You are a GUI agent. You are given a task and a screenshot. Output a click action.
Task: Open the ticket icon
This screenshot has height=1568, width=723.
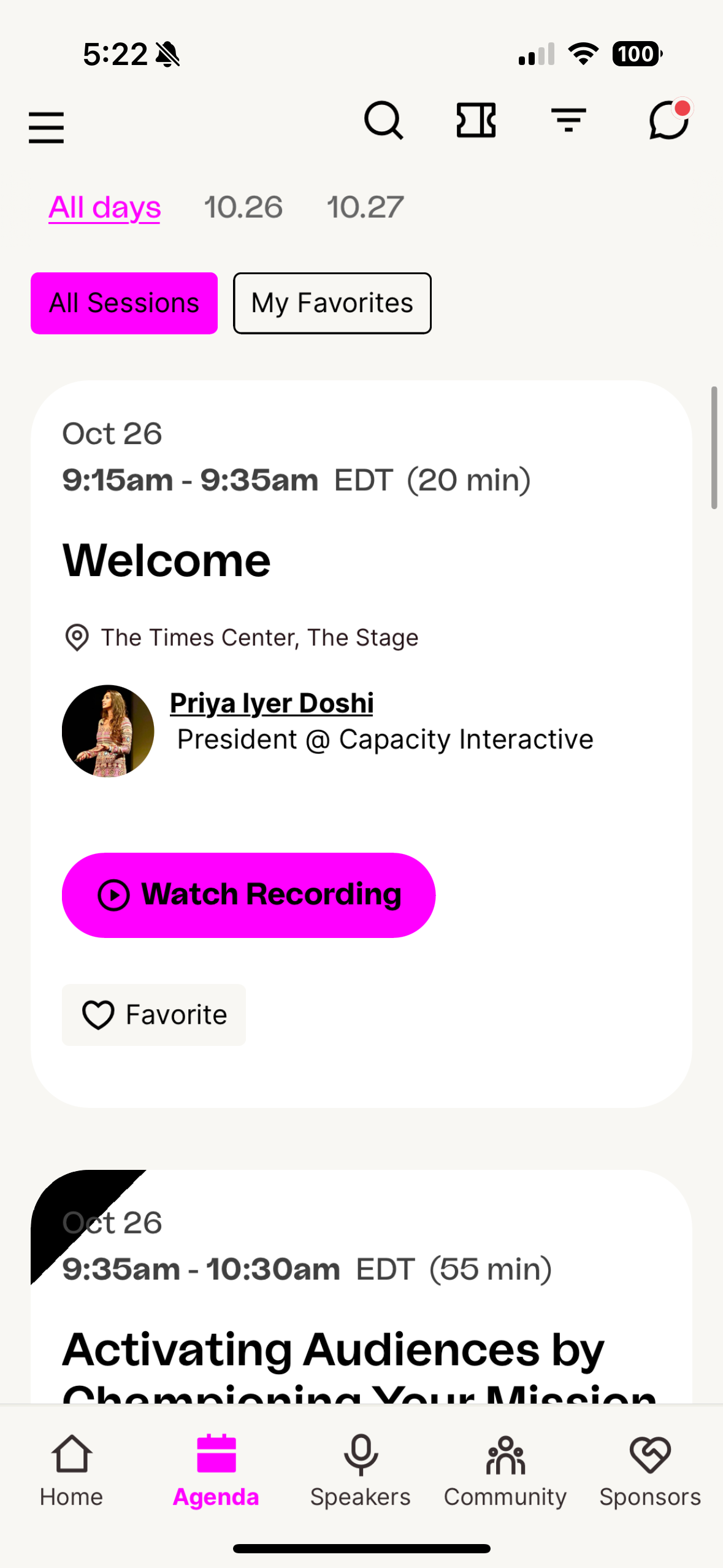pos(476,120)
